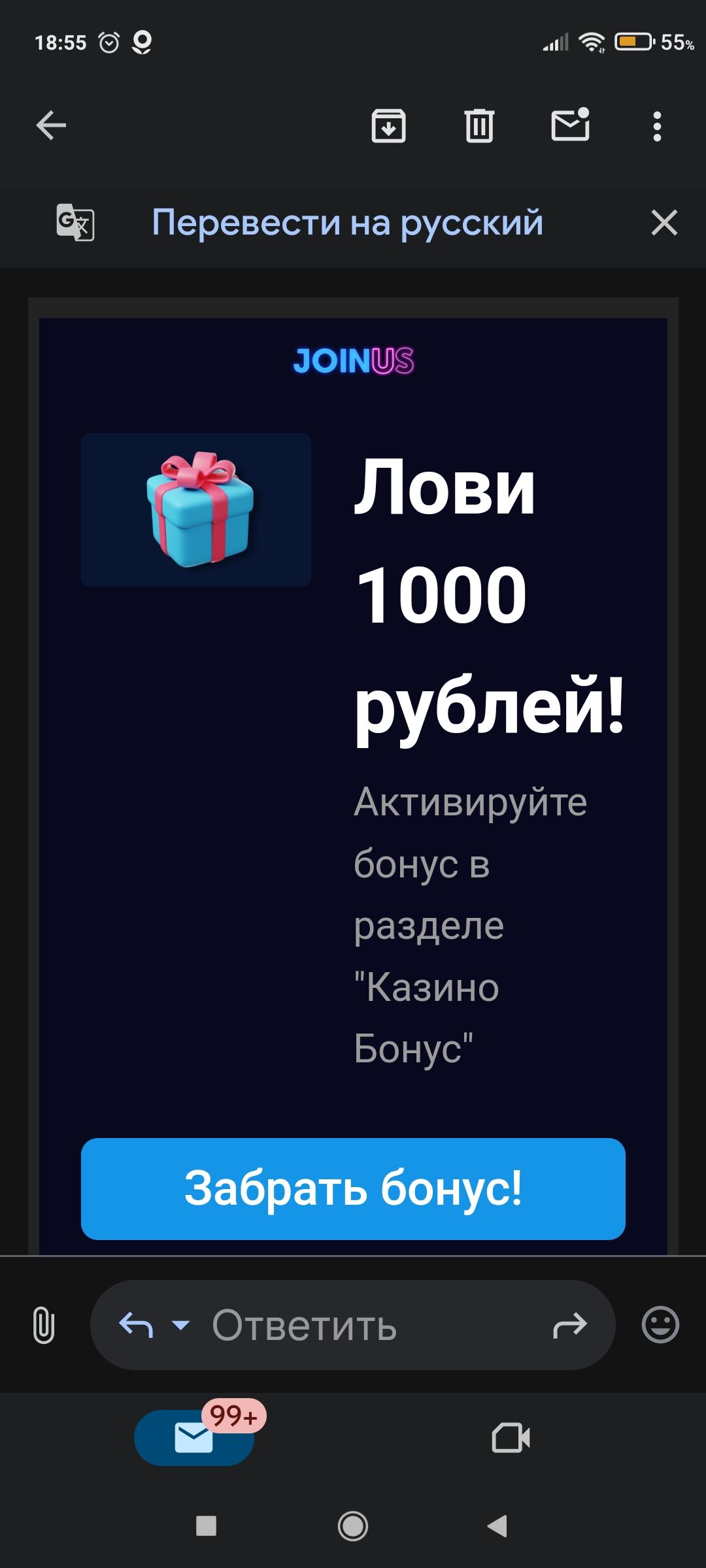Open the emoji picker
This screenshot has width=706, height=1568.
[x=660, y=1325]
